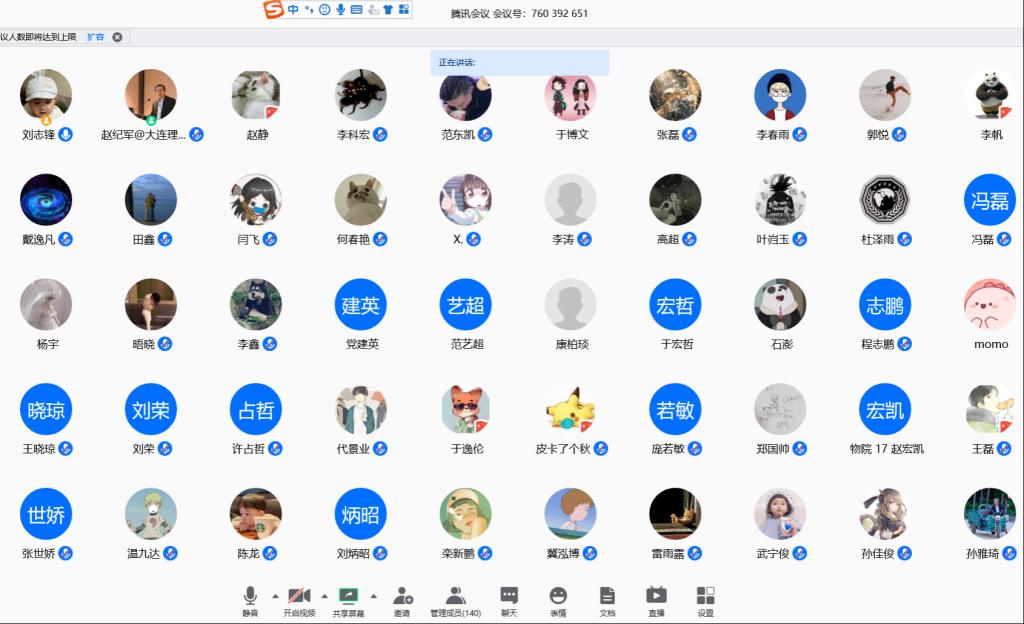
Task: Start sharing with 共享屏幕
Action: point(348,600)
